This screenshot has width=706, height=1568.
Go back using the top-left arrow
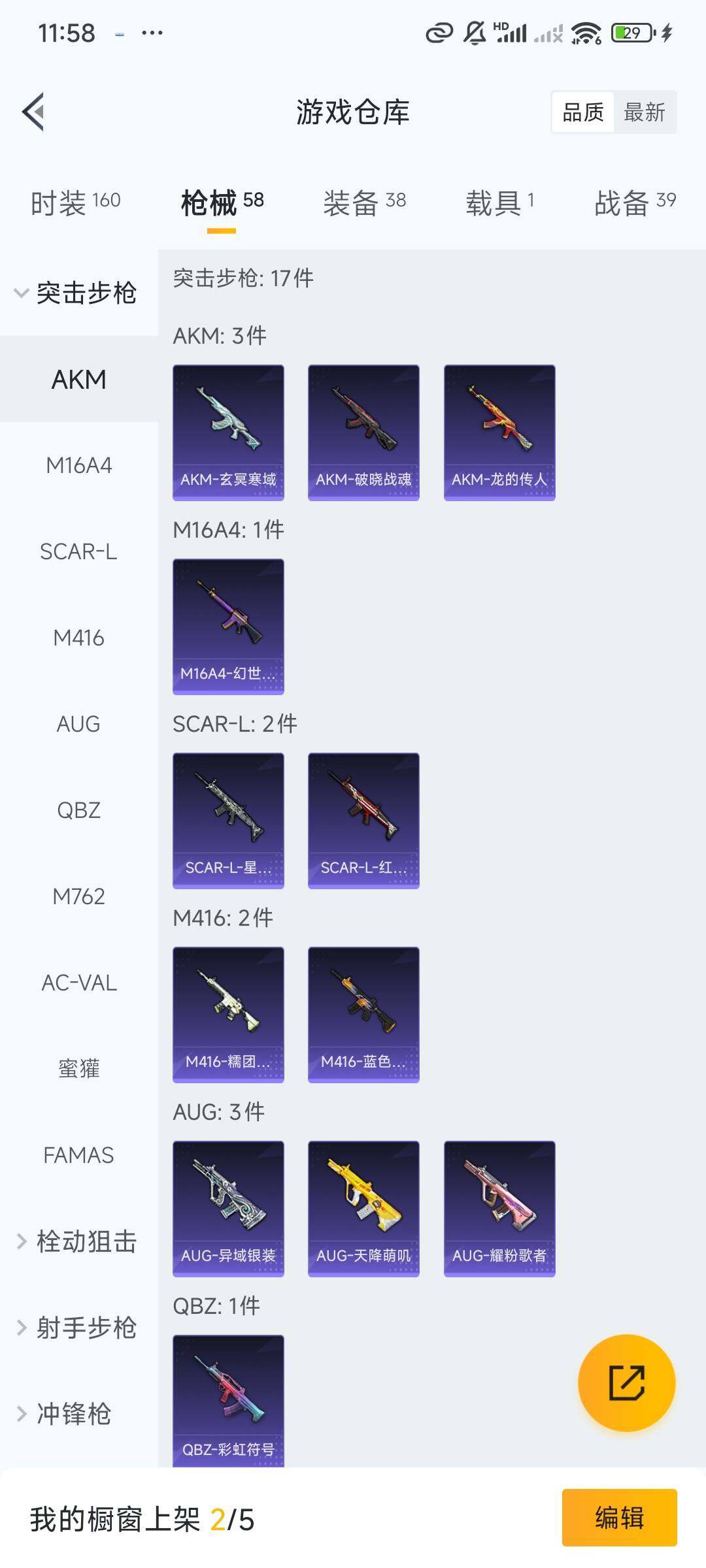(x=34, y=112)
